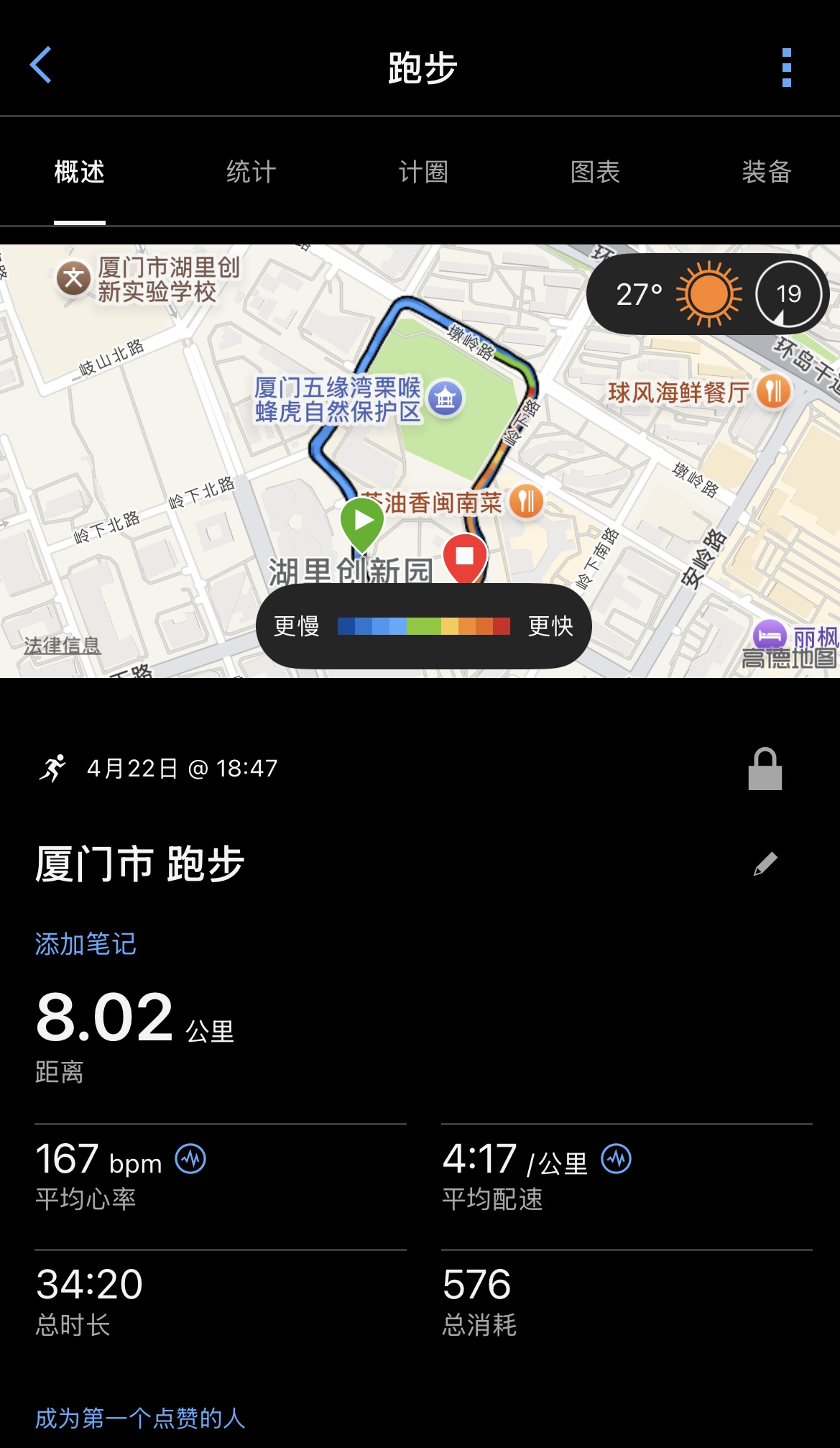Edit the activity name with the pencil
The width and height of the screenshot is (840, 1448).
click(765, 863)
